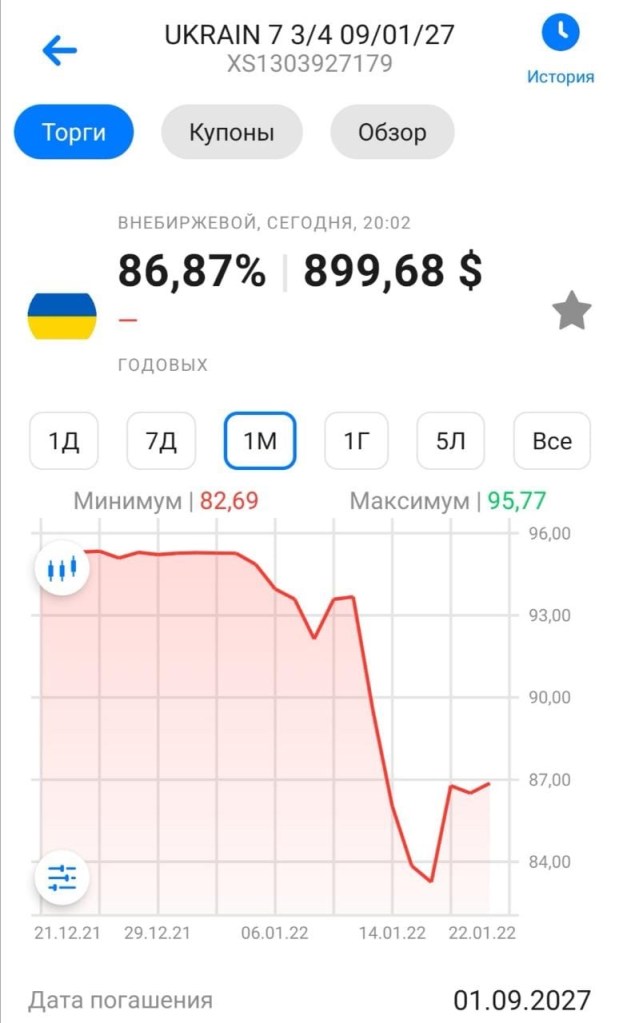
Task: Set chart period to 1Д
Action: (x=64, y=441)
